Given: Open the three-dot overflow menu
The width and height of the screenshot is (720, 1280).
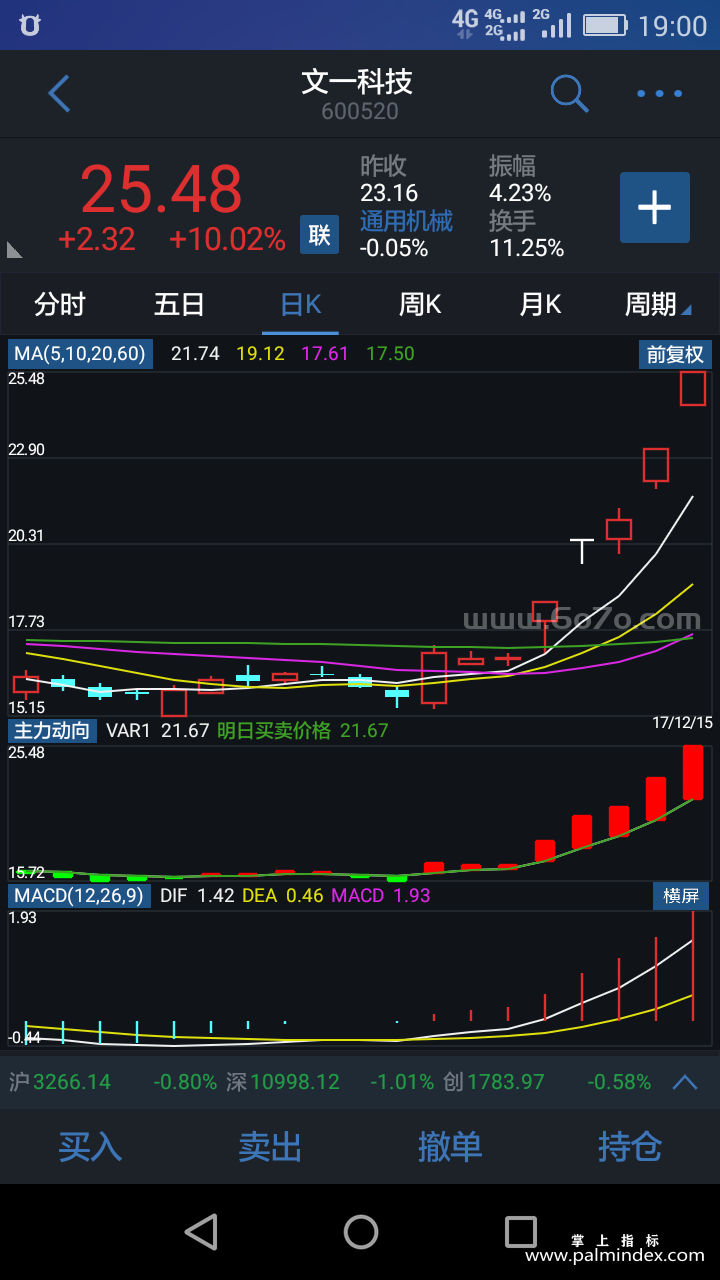Looking at the screenshot, I should tap(659, 94).
